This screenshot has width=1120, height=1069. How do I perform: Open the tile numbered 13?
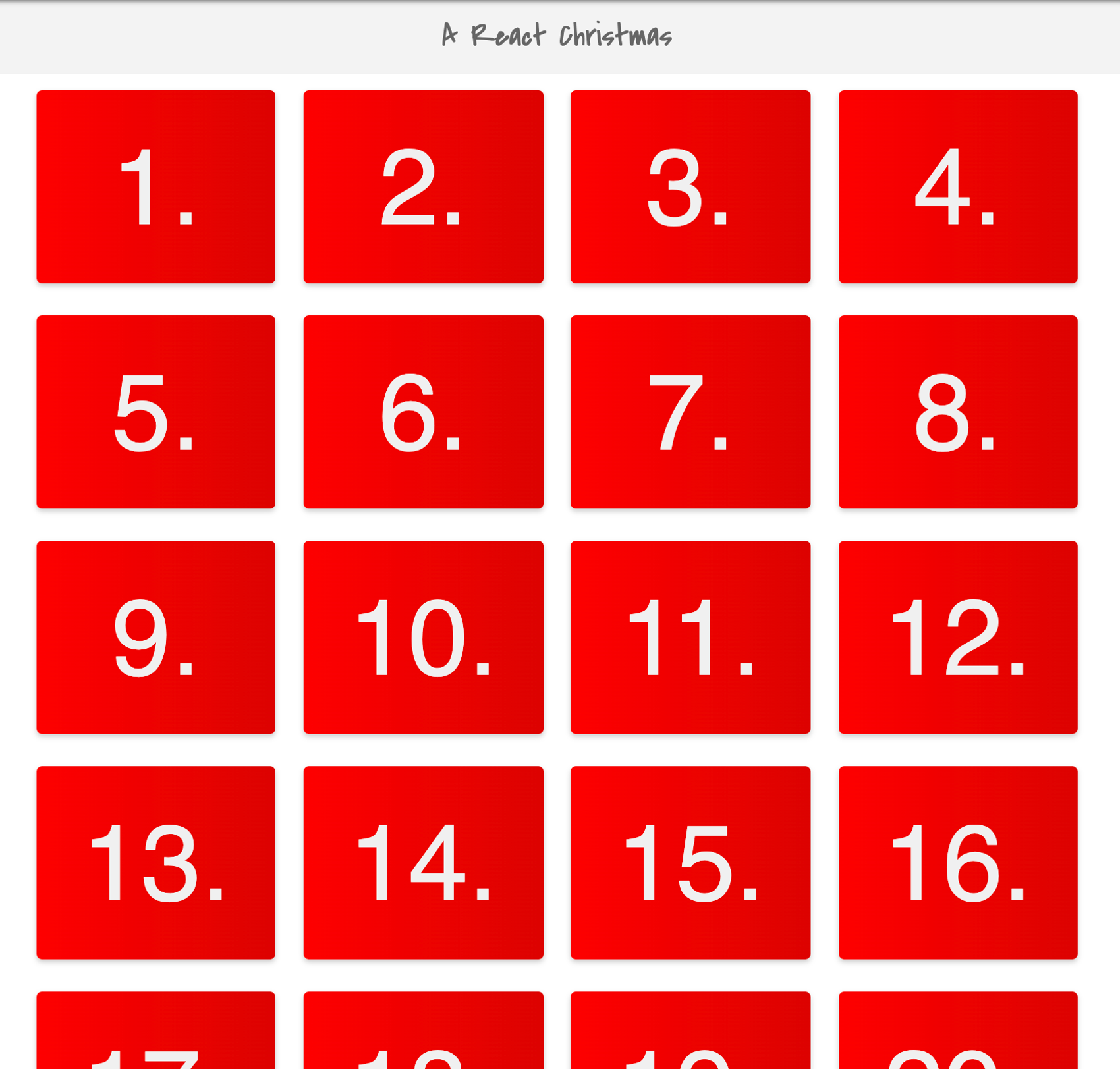point(155,862)
